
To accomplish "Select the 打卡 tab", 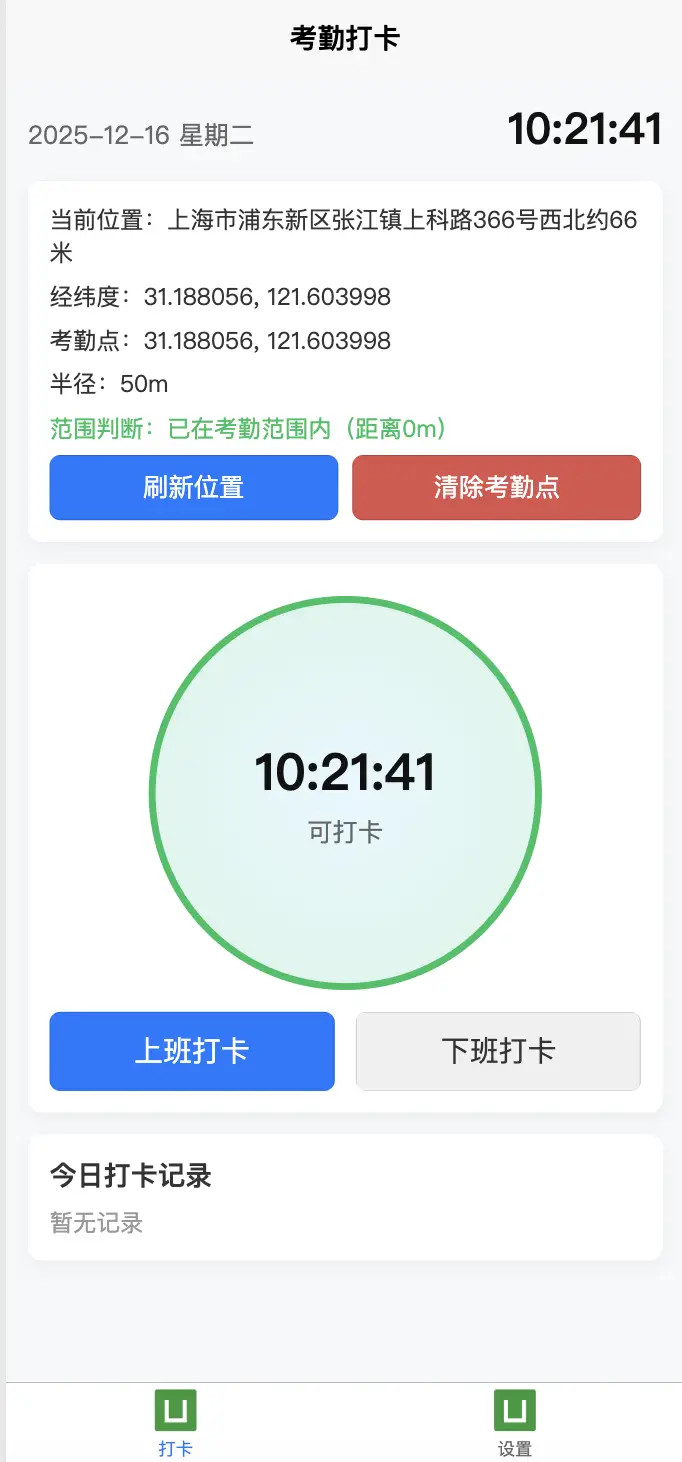I will [x=175, y=1422].
